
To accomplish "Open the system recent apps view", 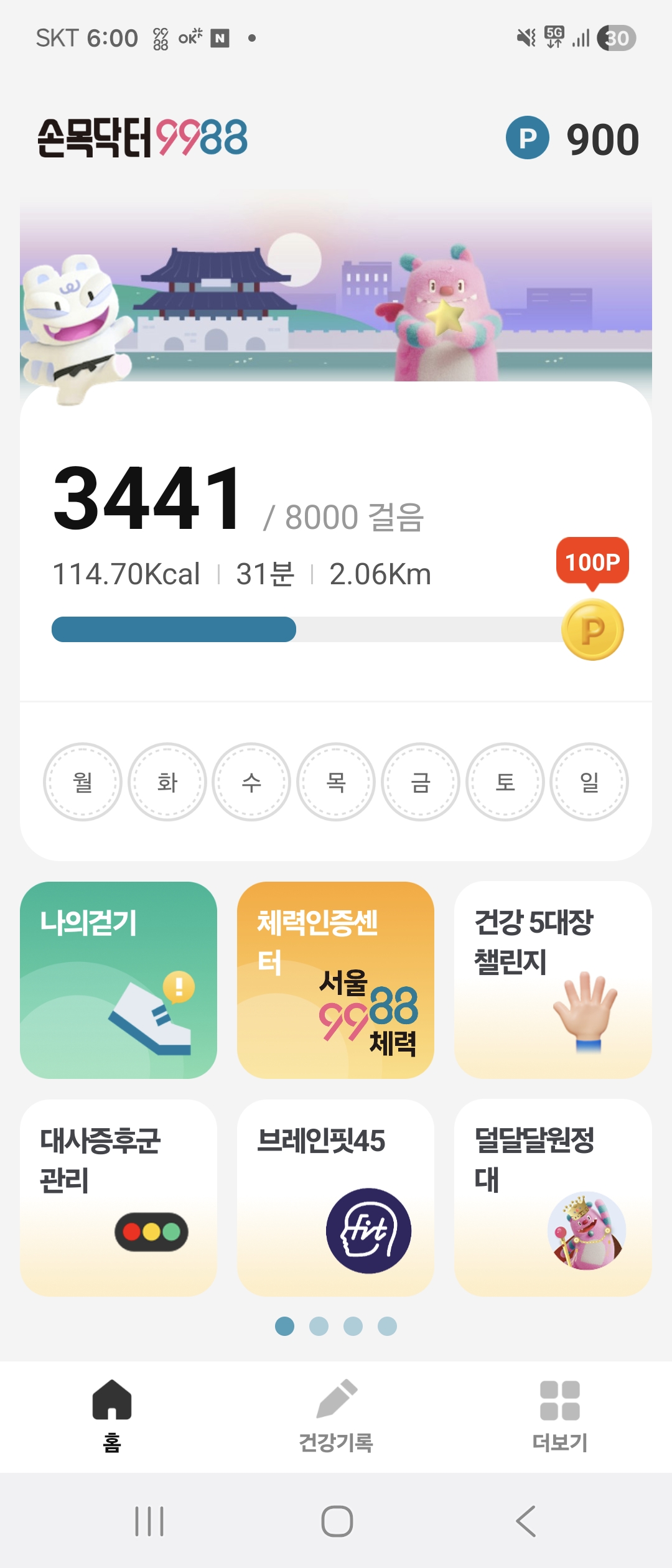I will [x=149, y=1521].
